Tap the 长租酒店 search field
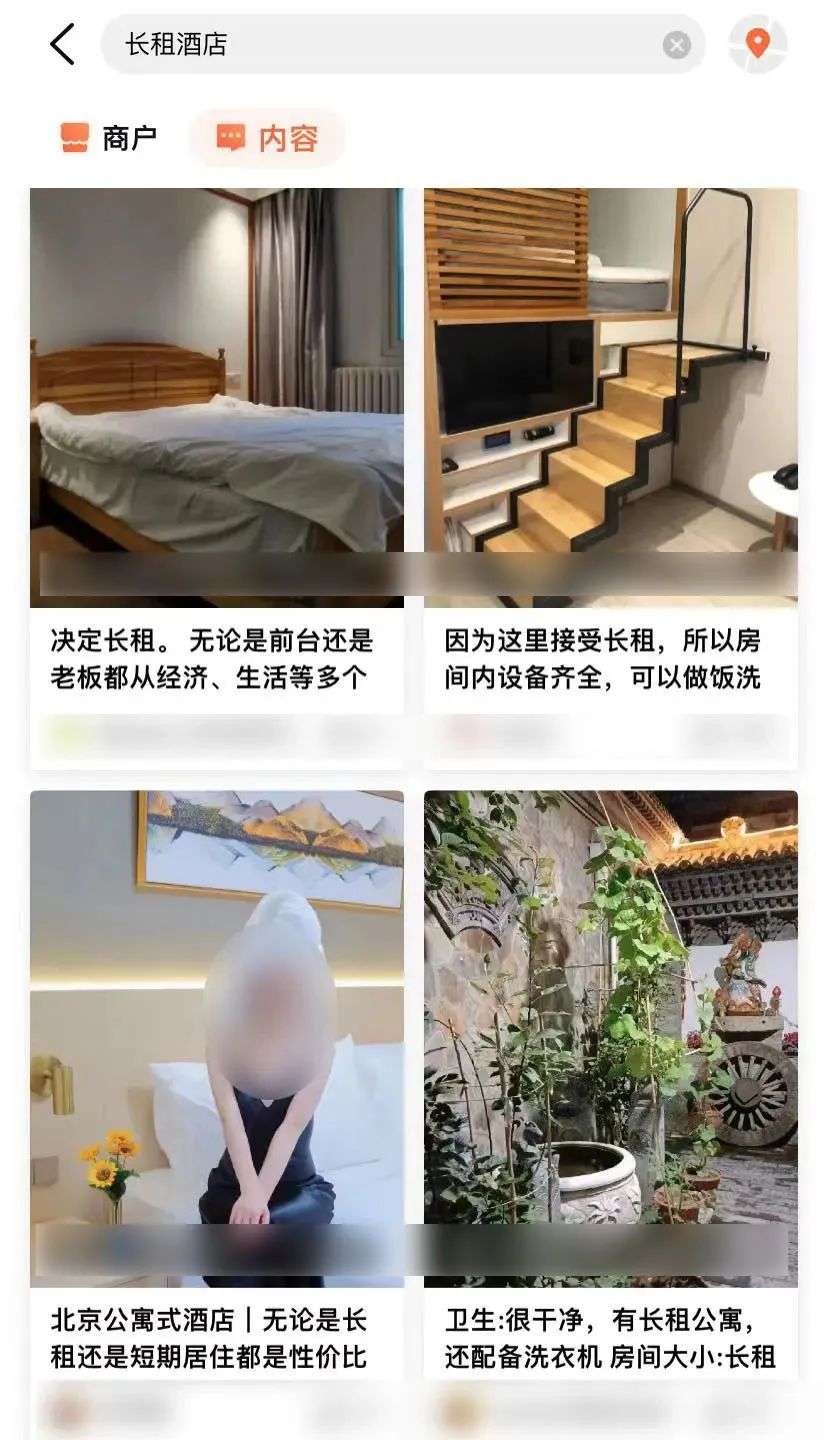Screen dimensions: 828x1440 click(380, 45)
